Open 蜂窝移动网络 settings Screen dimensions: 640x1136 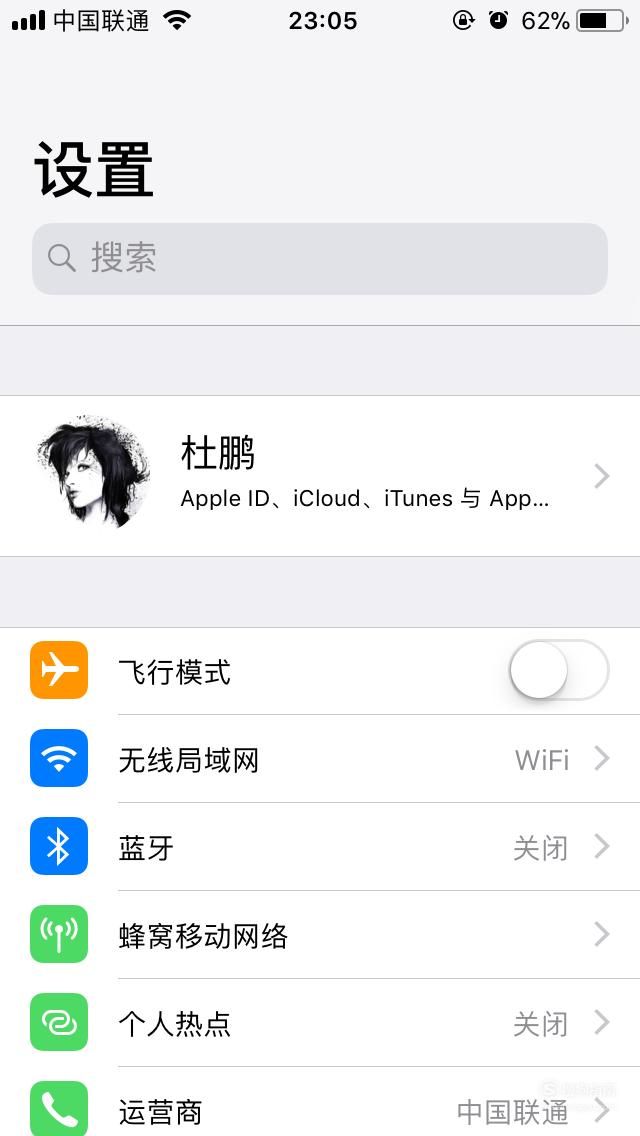tap(320, 935)
